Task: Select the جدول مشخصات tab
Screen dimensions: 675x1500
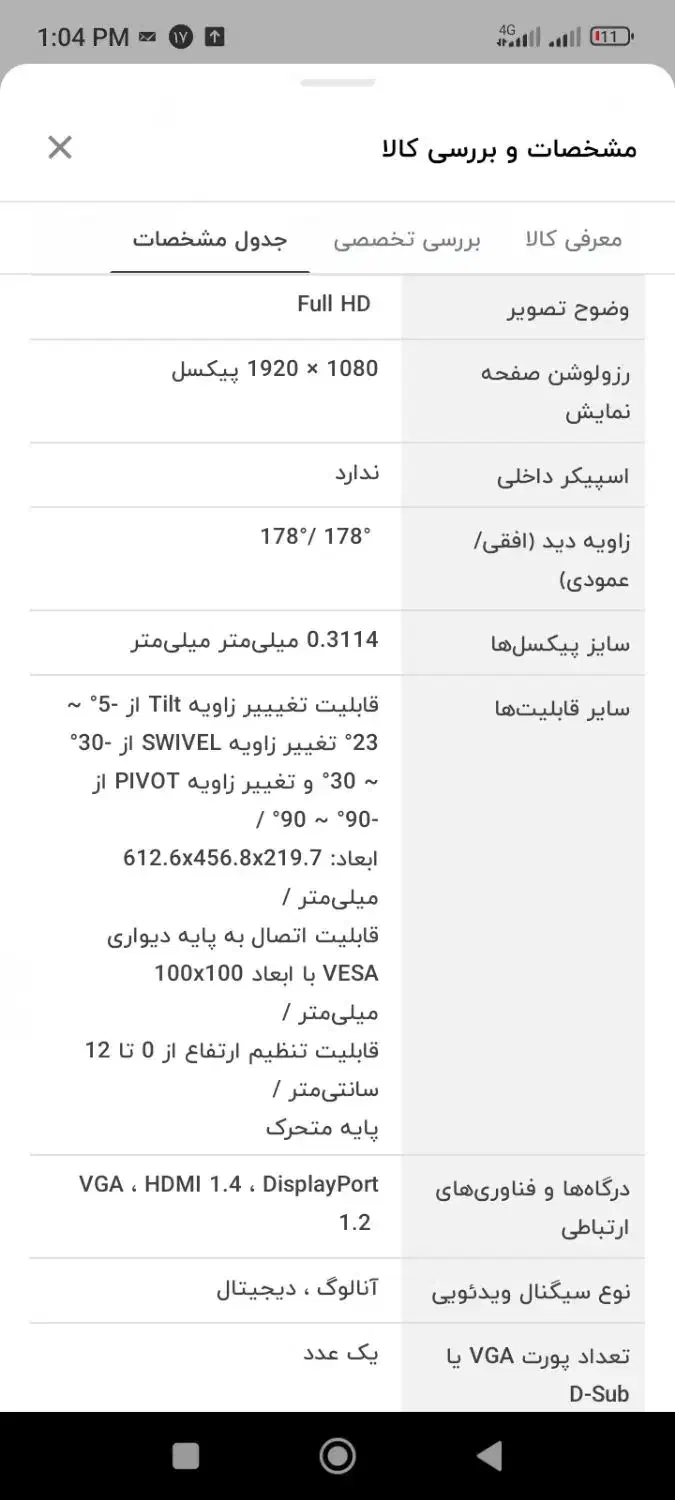Action: 210,240
